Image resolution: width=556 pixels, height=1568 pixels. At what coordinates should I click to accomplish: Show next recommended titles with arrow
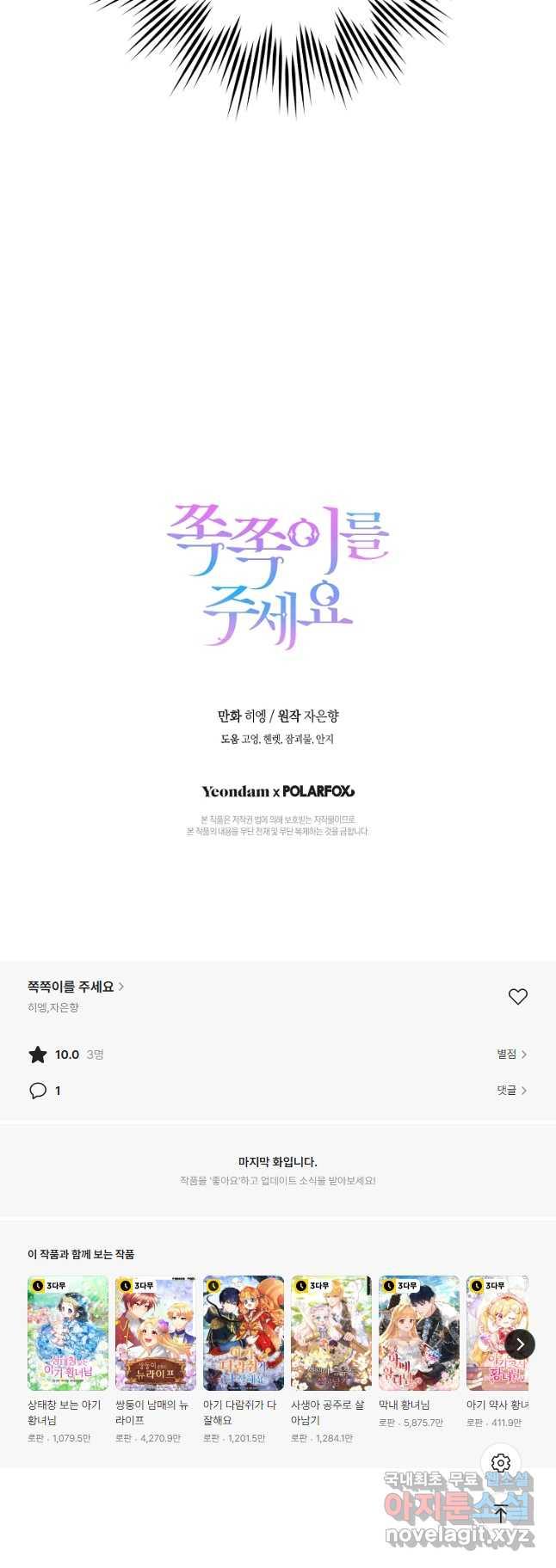point(520,1344)
